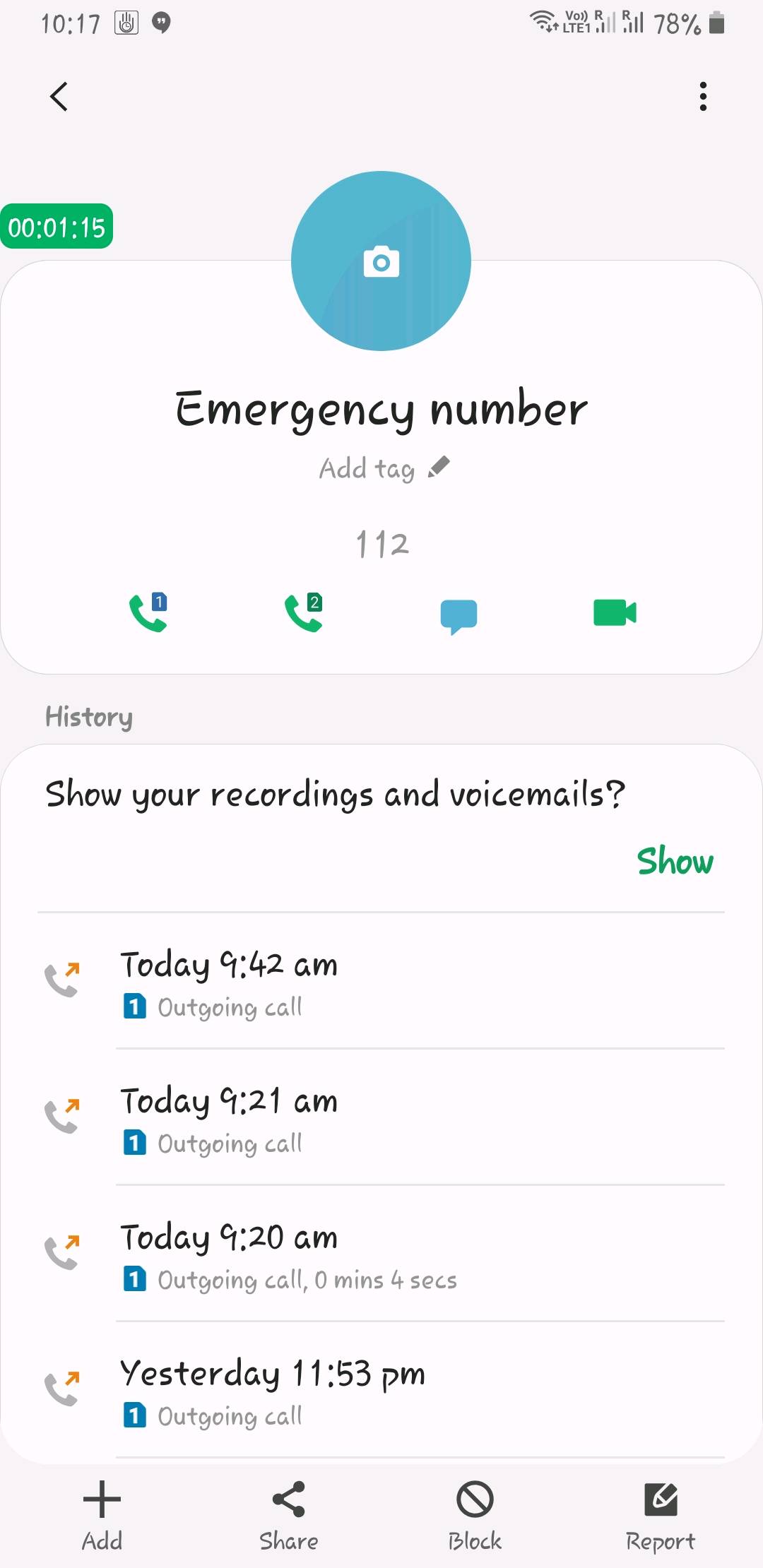Viewport: 763px width, 1568px height.
Task: Call 112 using SIM 1
Action: coord(148,612)
